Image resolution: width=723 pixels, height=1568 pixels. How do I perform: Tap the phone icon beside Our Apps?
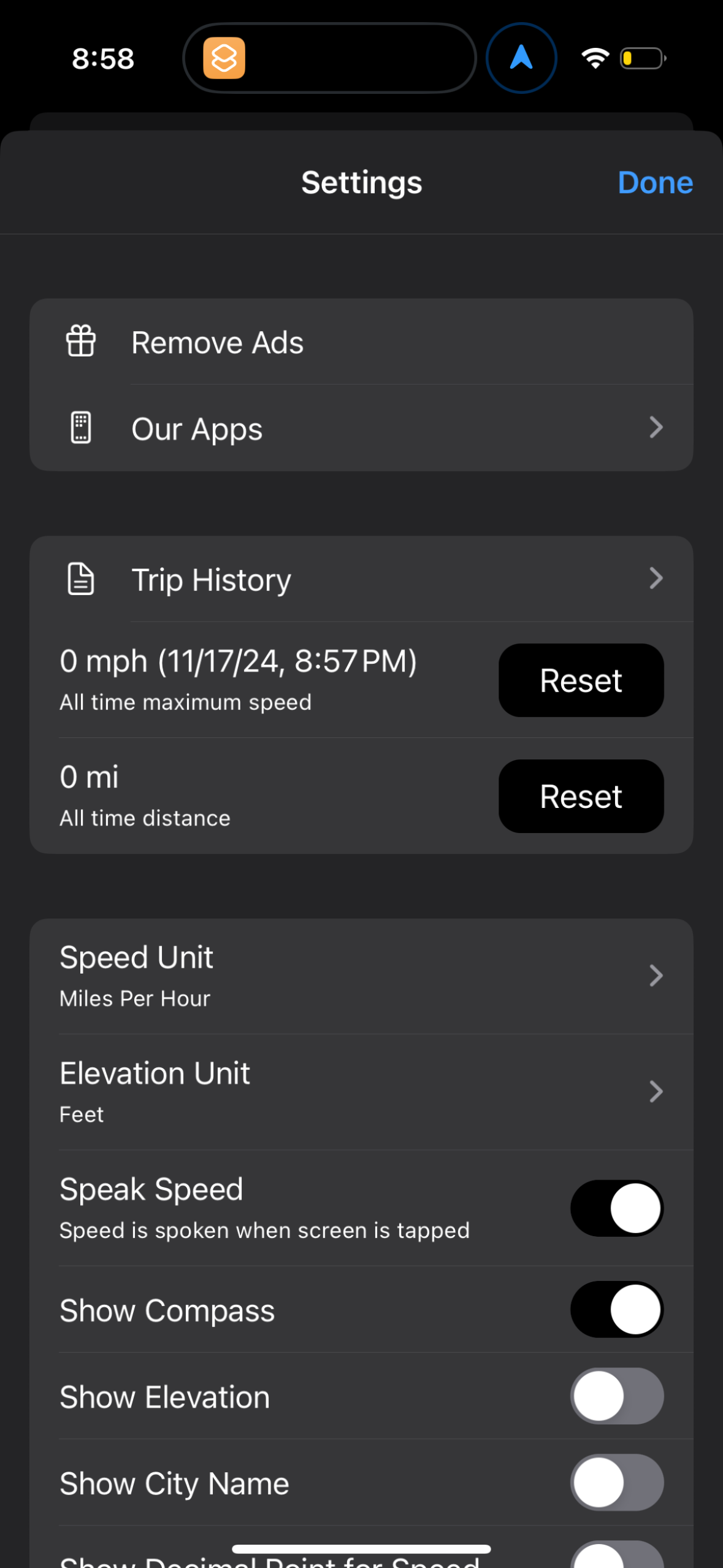(81, 428)
